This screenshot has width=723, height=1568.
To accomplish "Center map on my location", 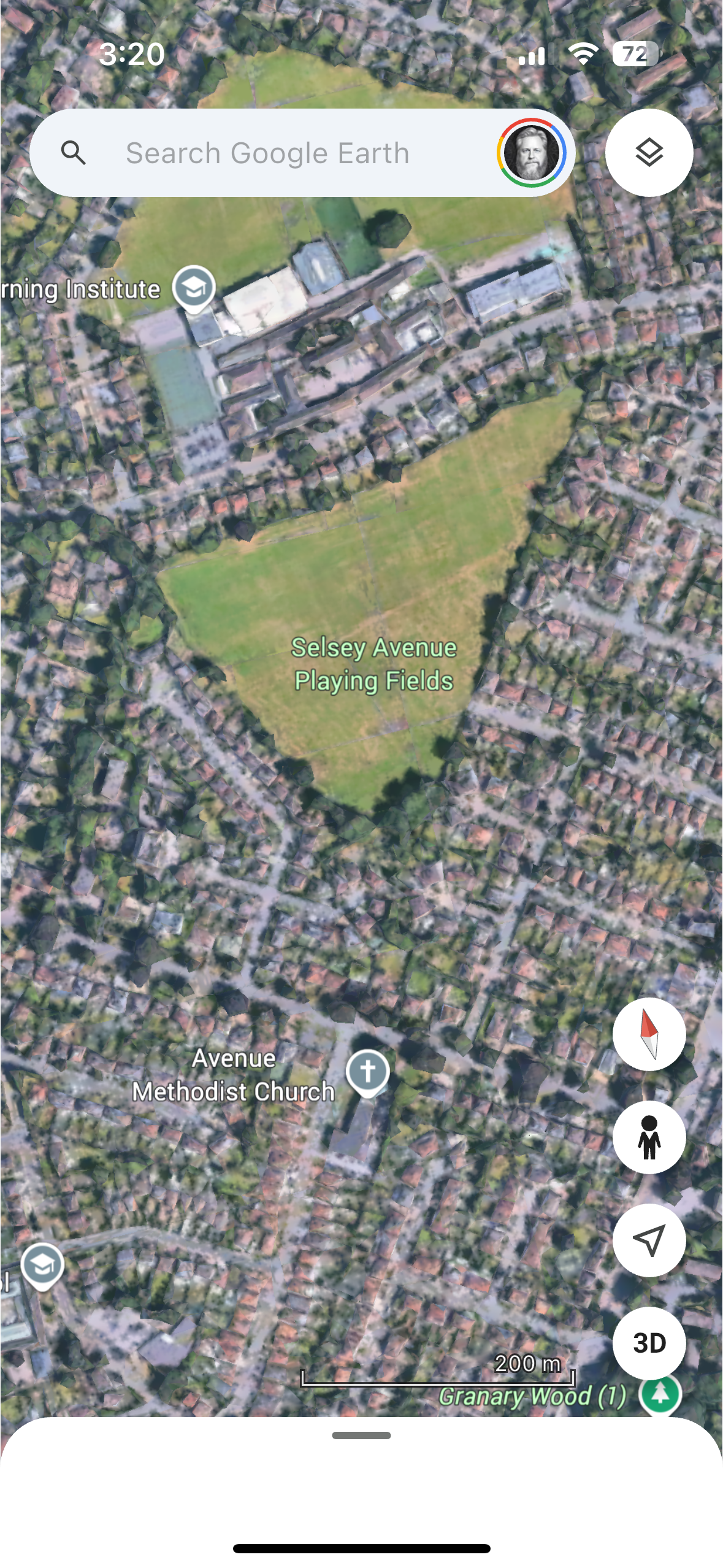I will [x=649, y=1240].
